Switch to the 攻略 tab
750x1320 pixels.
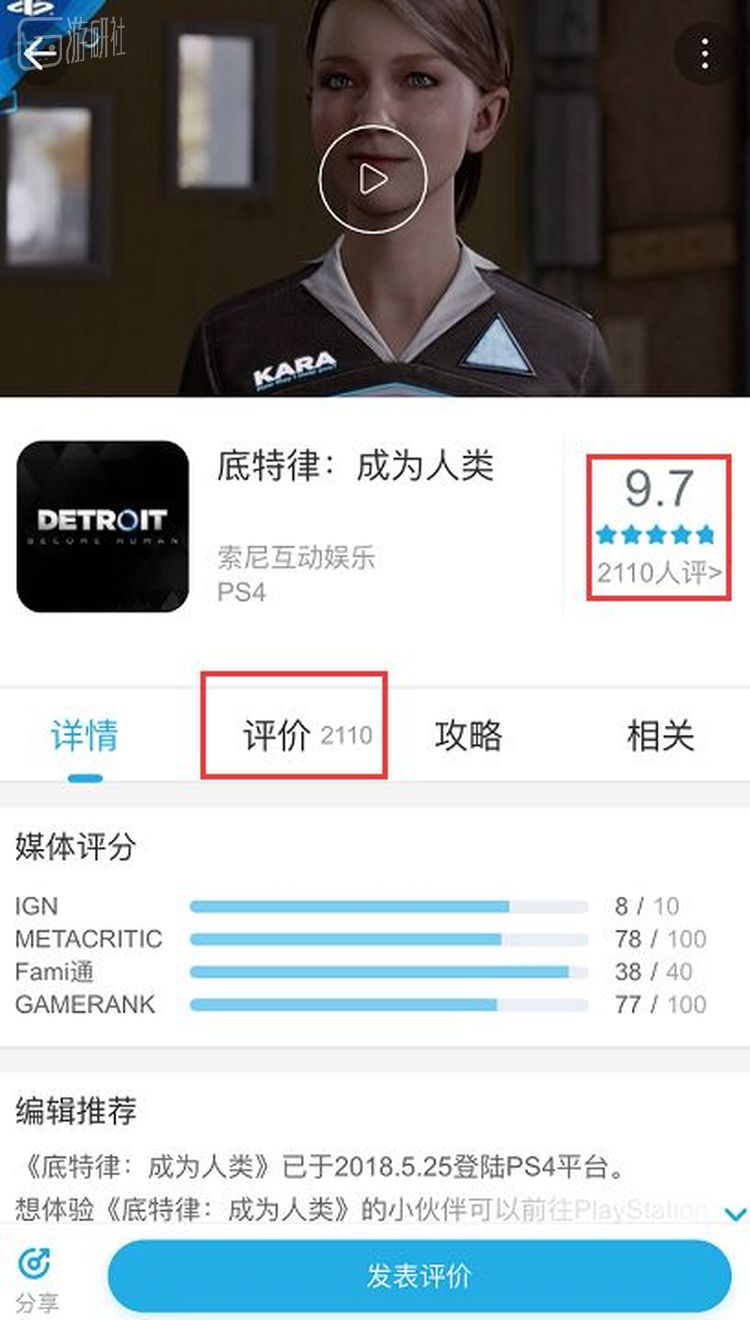468,736
